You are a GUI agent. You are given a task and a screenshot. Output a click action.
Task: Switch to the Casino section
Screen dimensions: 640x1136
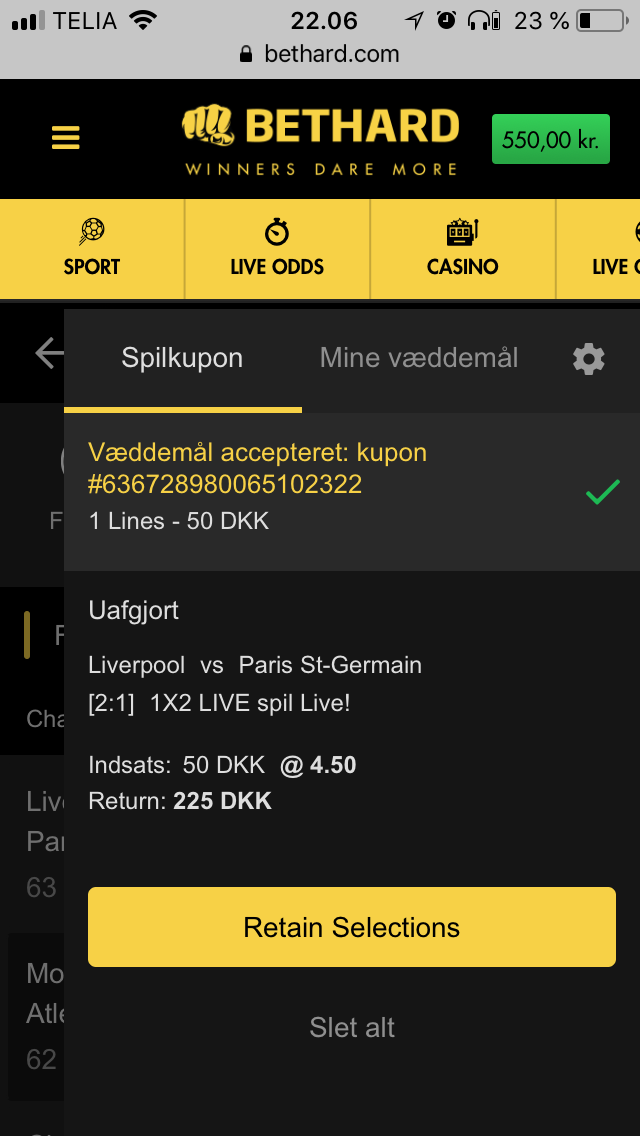(462, 249)
